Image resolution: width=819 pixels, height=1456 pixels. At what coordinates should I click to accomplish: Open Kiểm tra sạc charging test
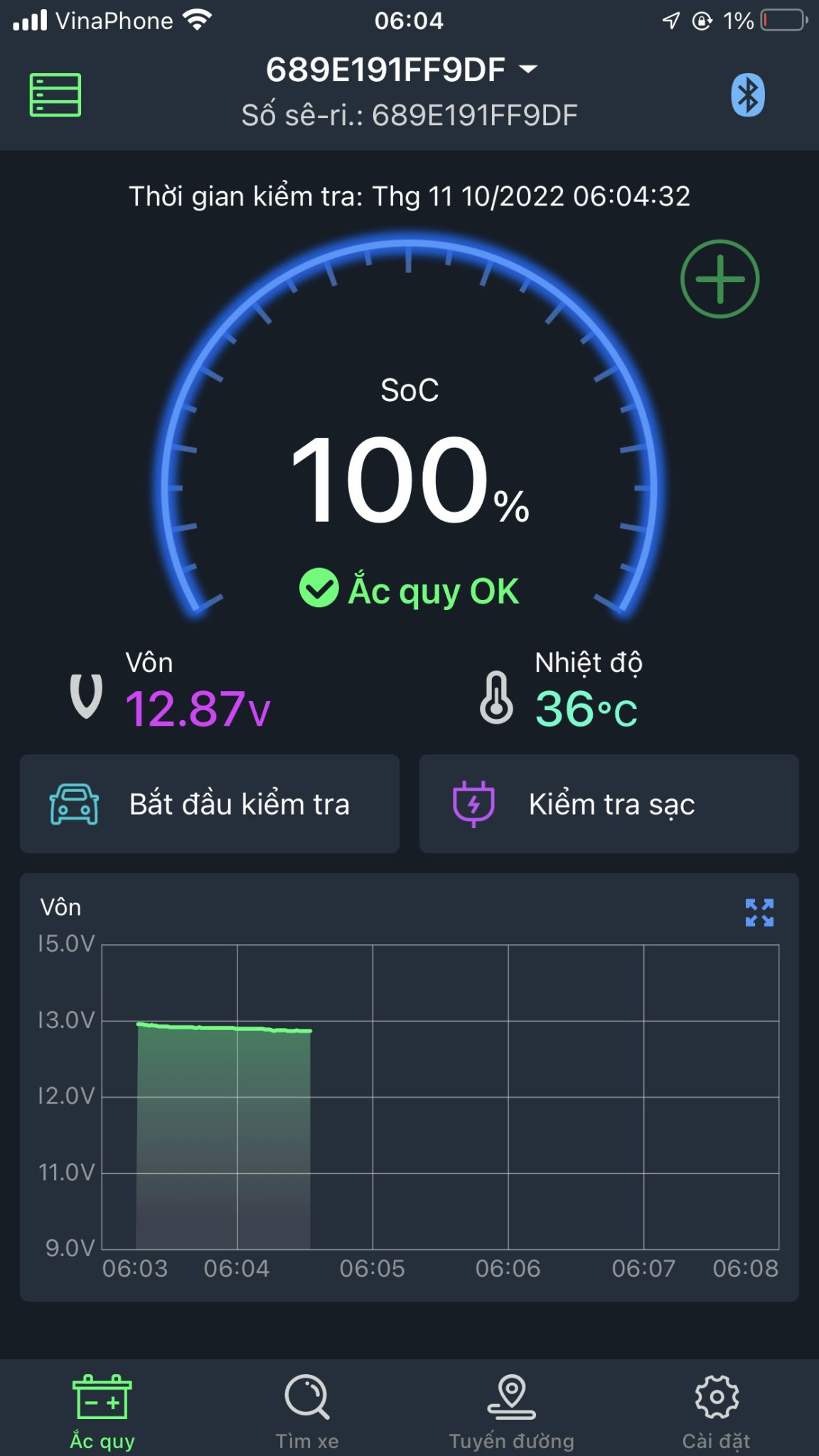pos(609,804)
